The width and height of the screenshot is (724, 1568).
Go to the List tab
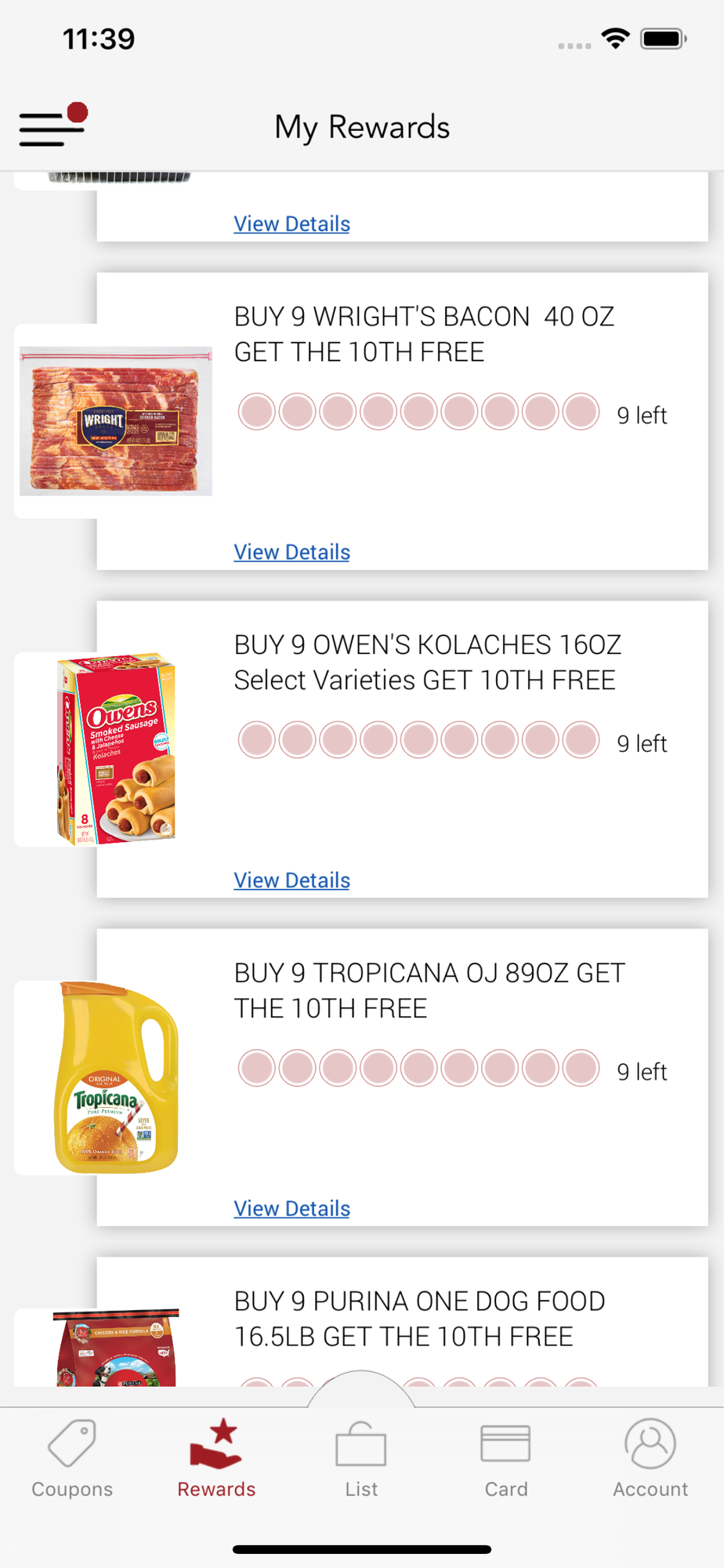tap(361, 1458)
